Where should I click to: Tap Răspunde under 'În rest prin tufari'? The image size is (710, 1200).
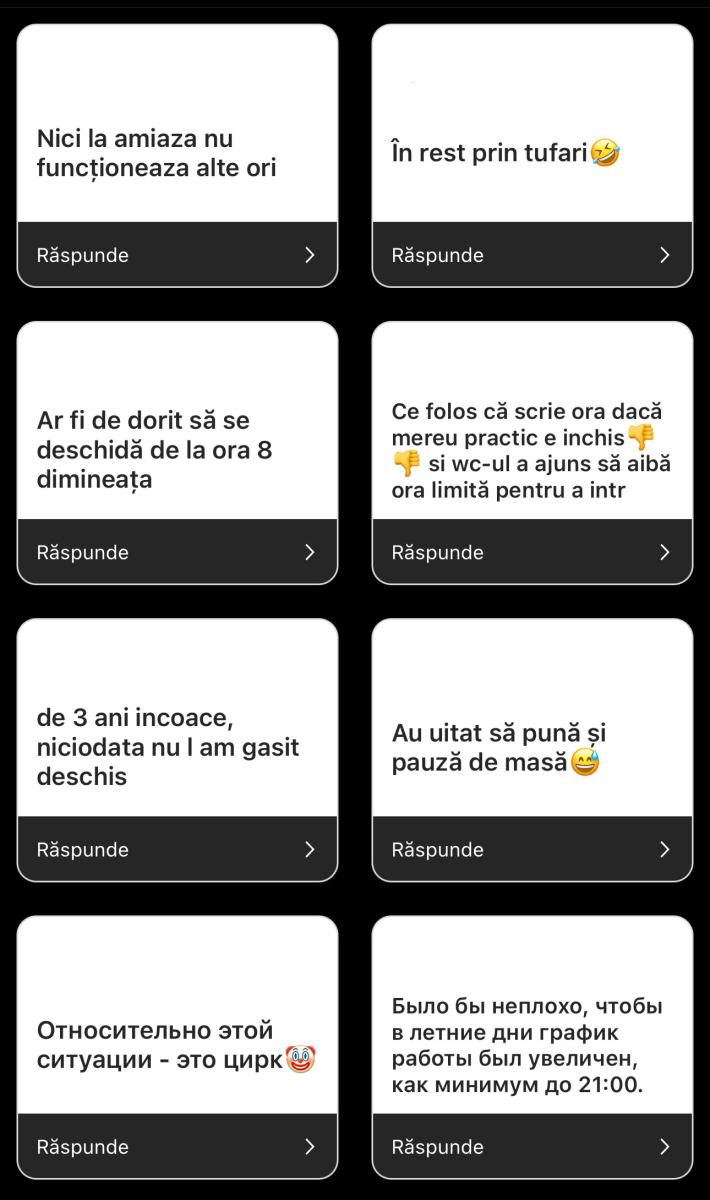point(532,255)
